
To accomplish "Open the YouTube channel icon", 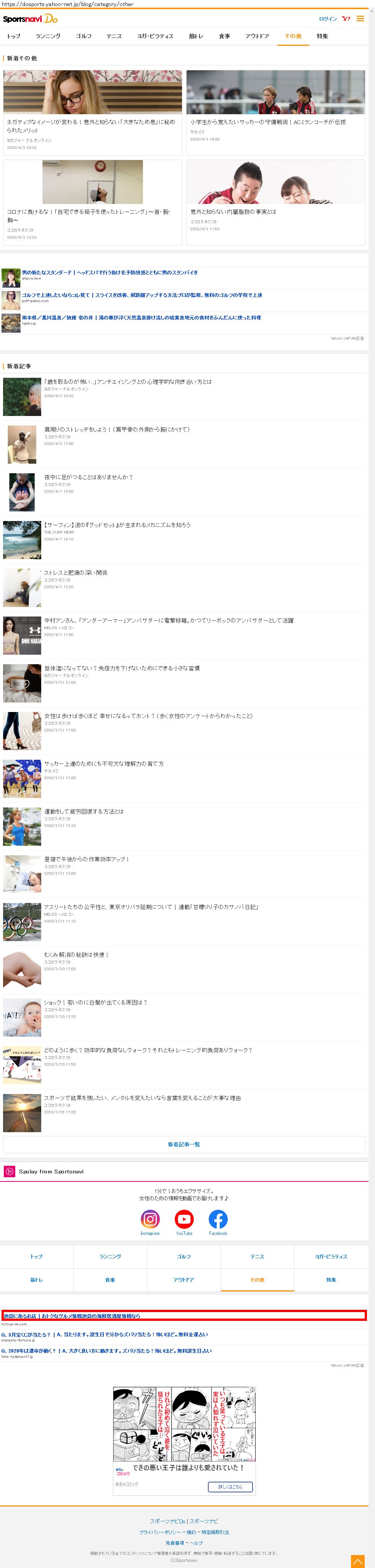I will point(184,1219).
